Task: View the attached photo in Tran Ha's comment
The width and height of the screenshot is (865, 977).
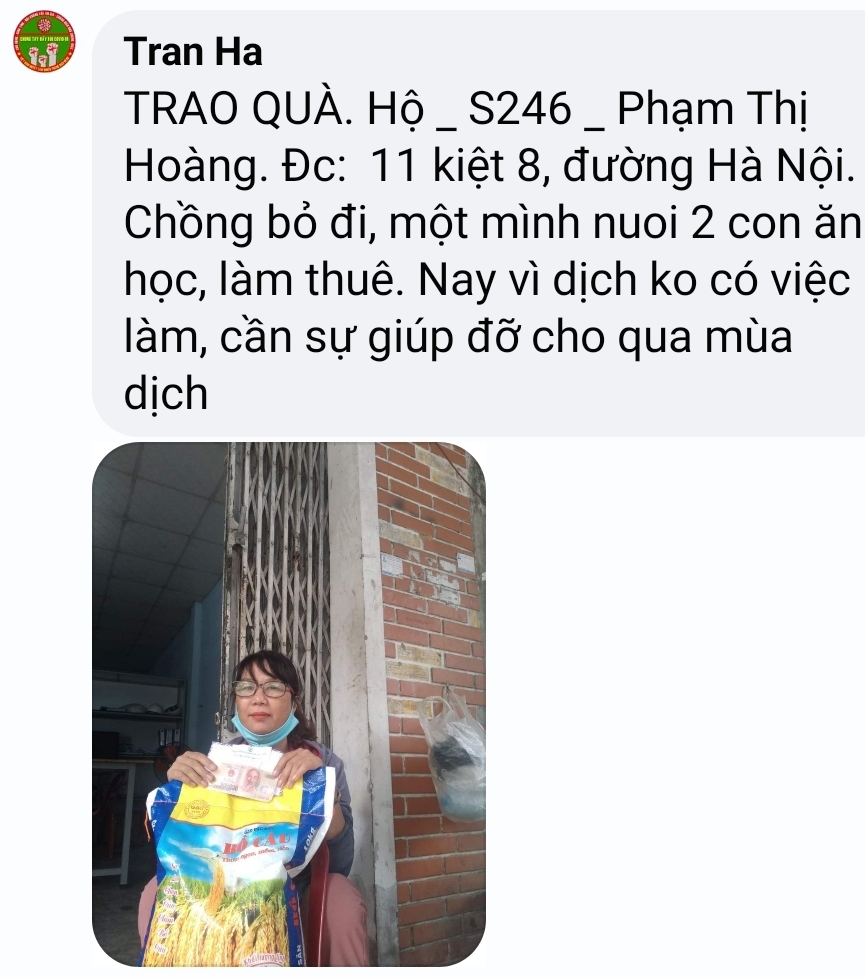Action: pyautogui.click(x=289, y=704)
